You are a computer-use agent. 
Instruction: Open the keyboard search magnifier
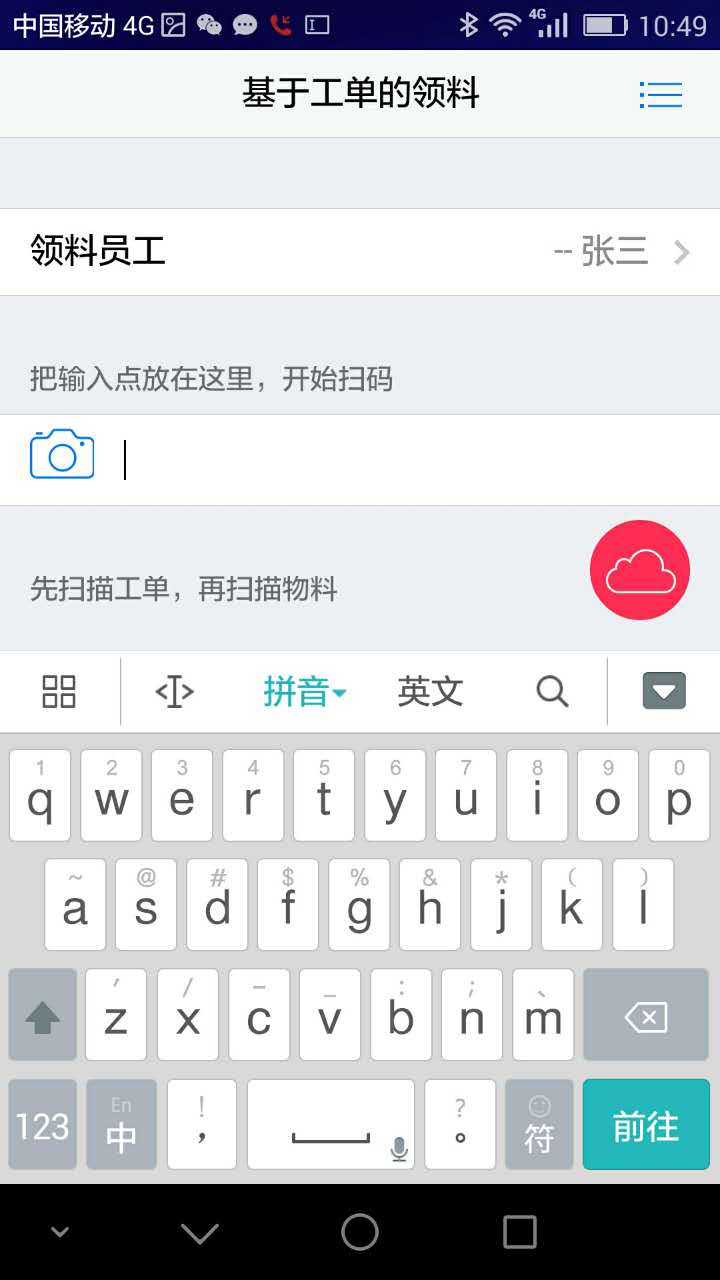point(552,691)
